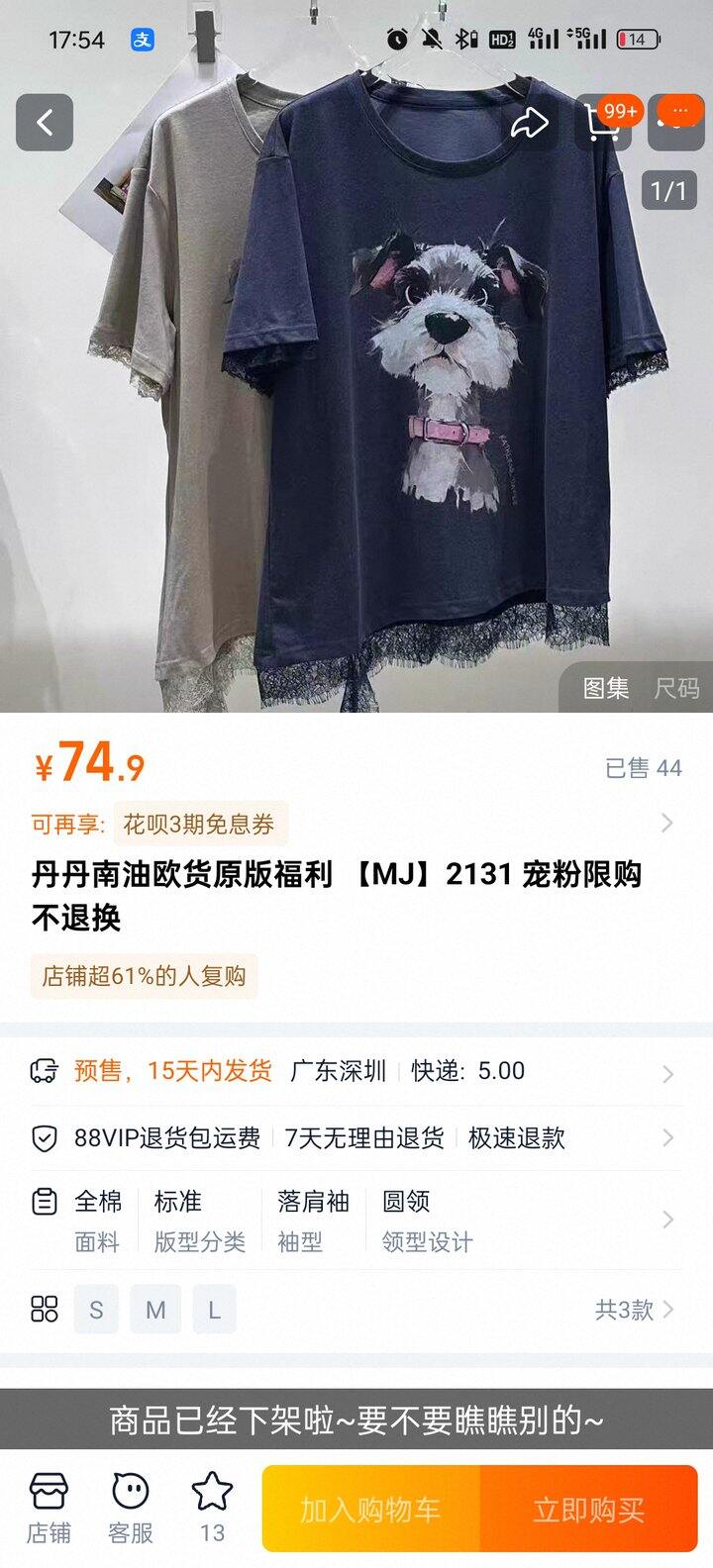Go back using the top arrow

click(45, 123)
